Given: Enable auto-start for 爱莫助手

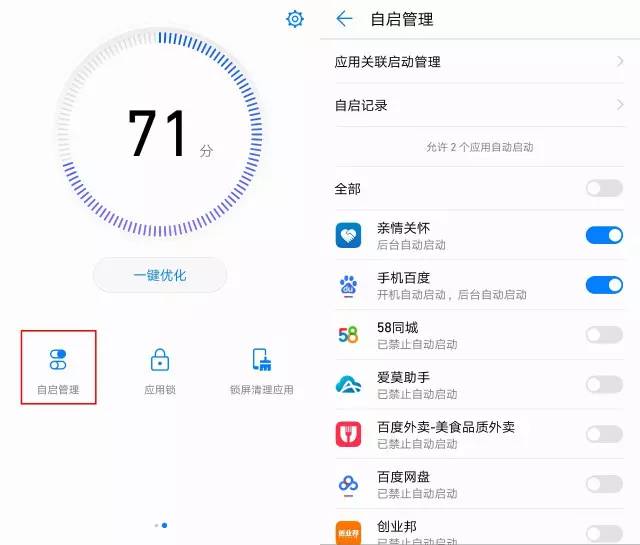Looking at the screenshot, I should (604, 384).
